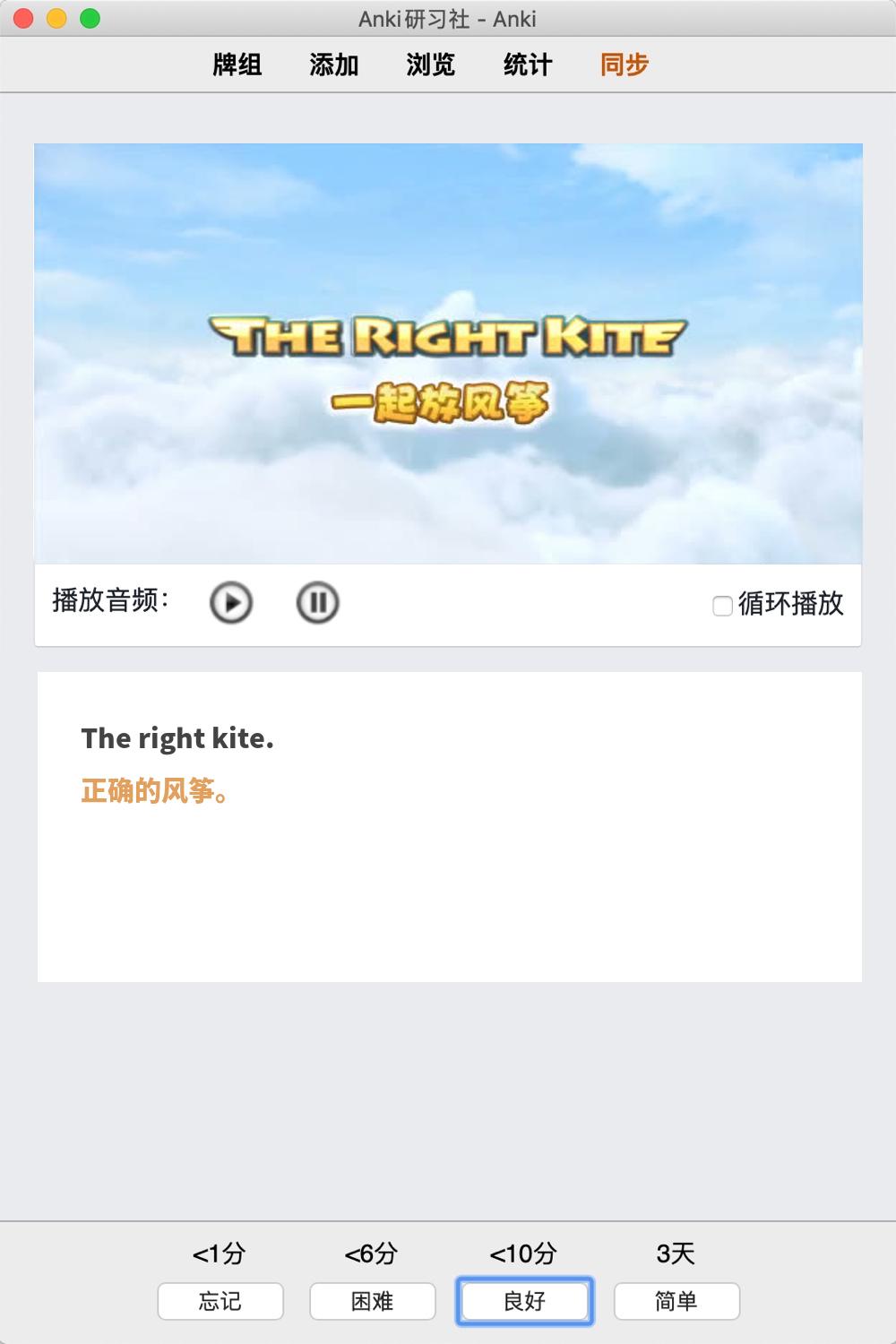Open the 牌组 decks view
This screenshot has width=896, height=1344.
pos(237,65)
